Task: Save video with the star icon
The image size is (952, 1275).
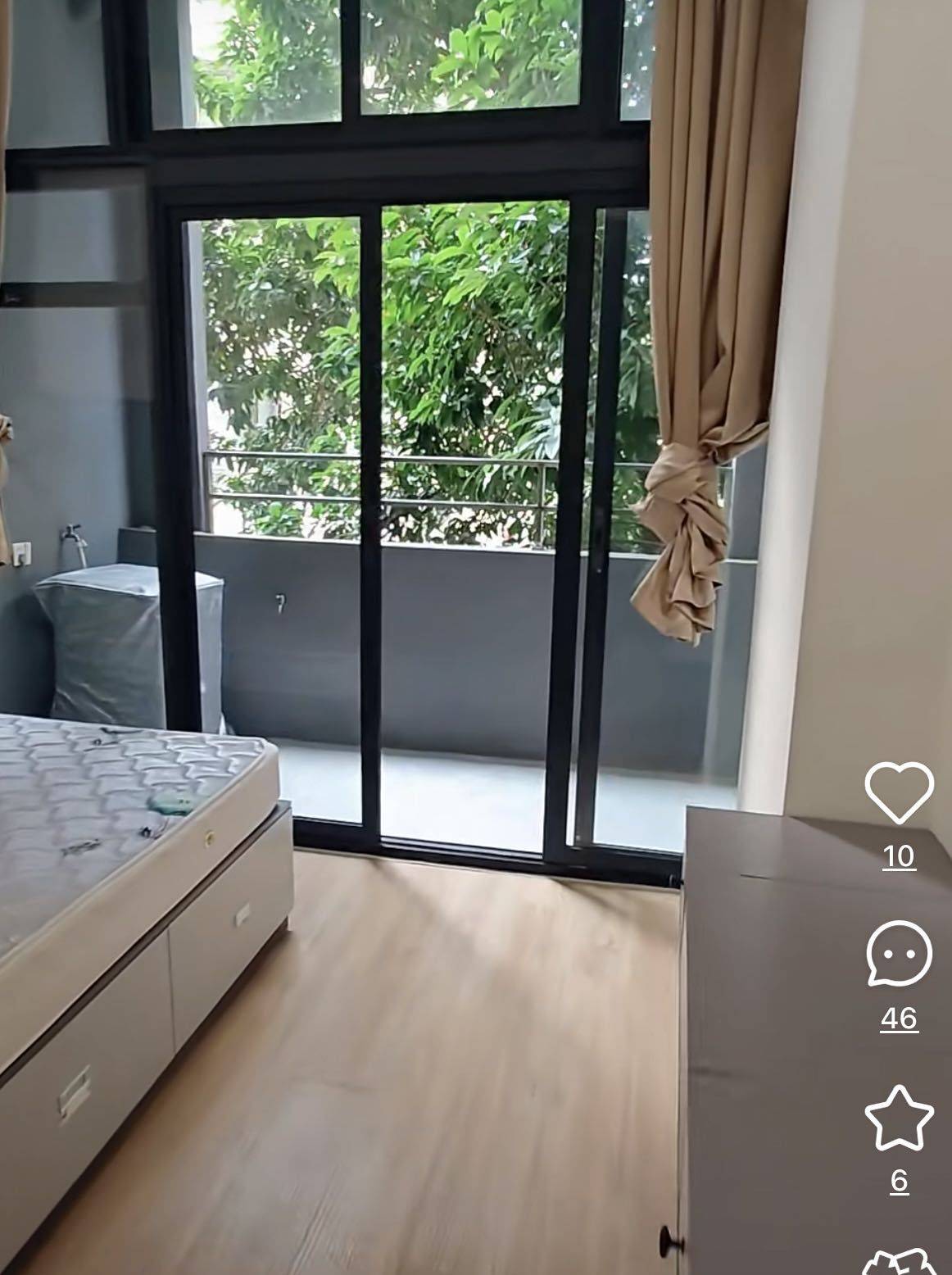Action: tap(899, 1117)
